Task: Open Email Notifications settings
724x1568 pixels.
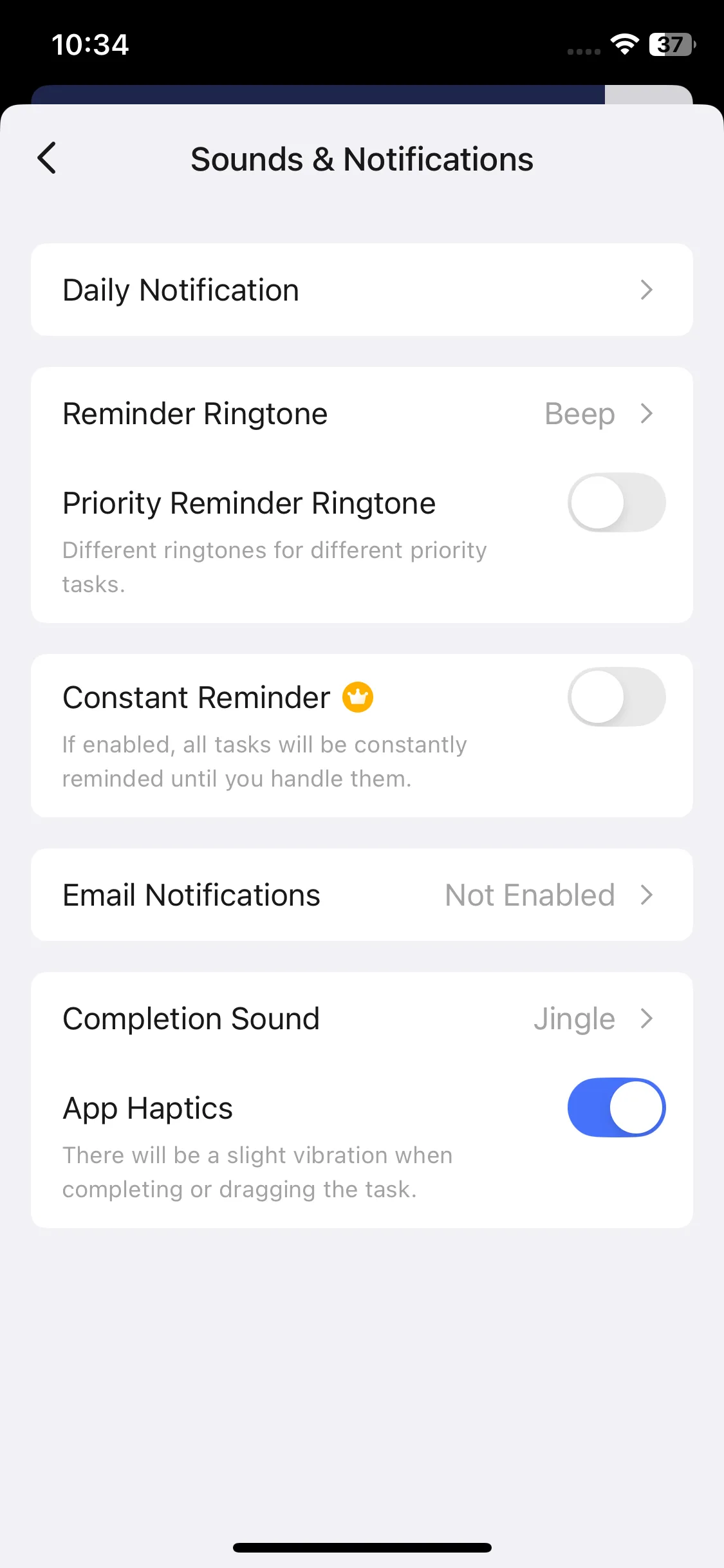Action: coord(362,895)
